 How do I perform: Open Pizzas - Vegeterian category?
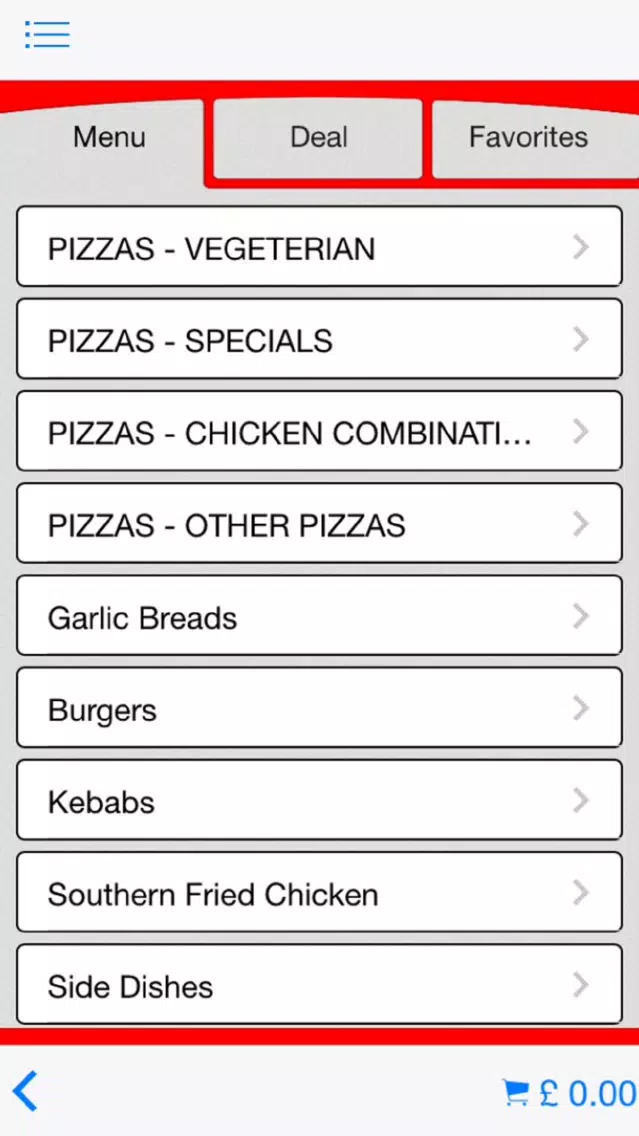pyautogui.click(x=320, y=246)
